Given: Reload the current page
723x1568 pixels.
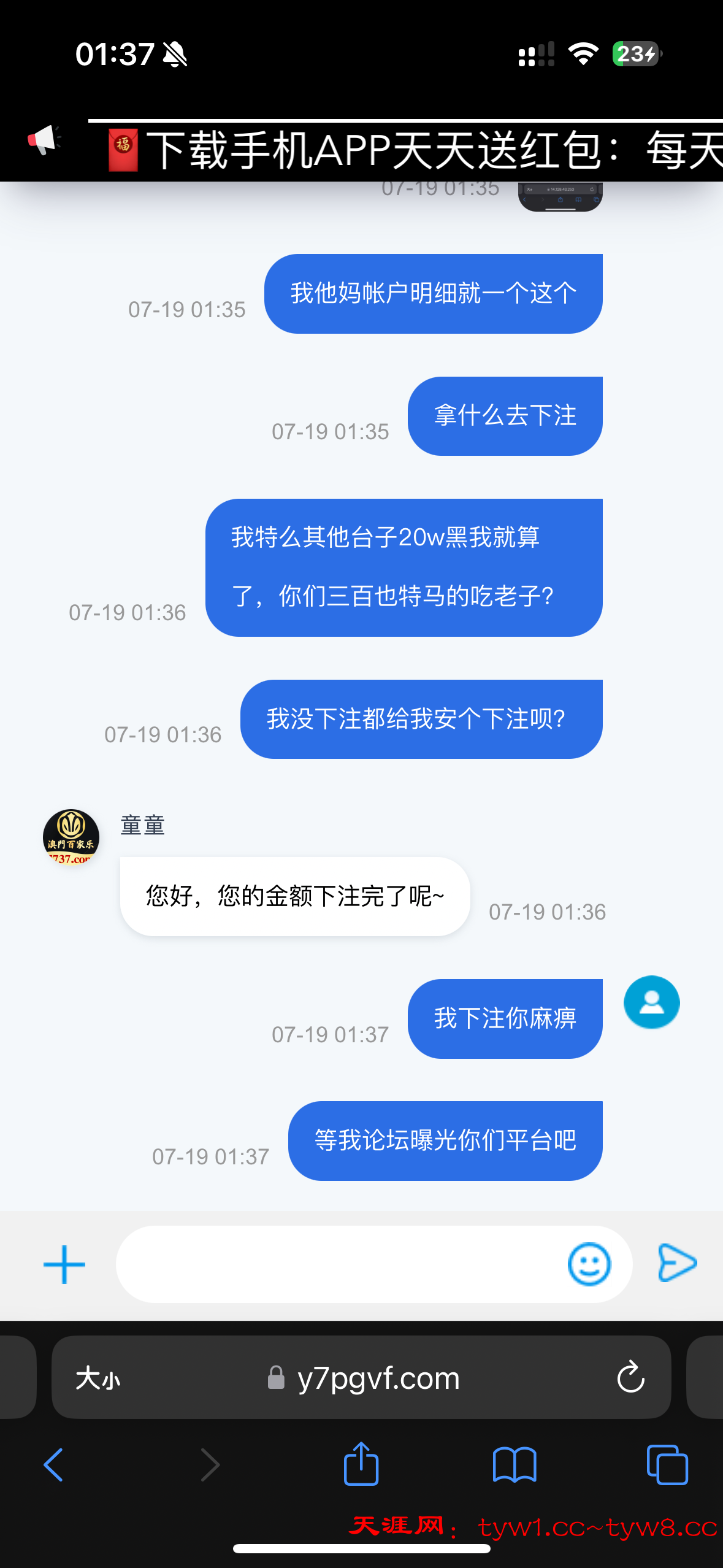Looking at the screenshot, I should point(630,1379).
